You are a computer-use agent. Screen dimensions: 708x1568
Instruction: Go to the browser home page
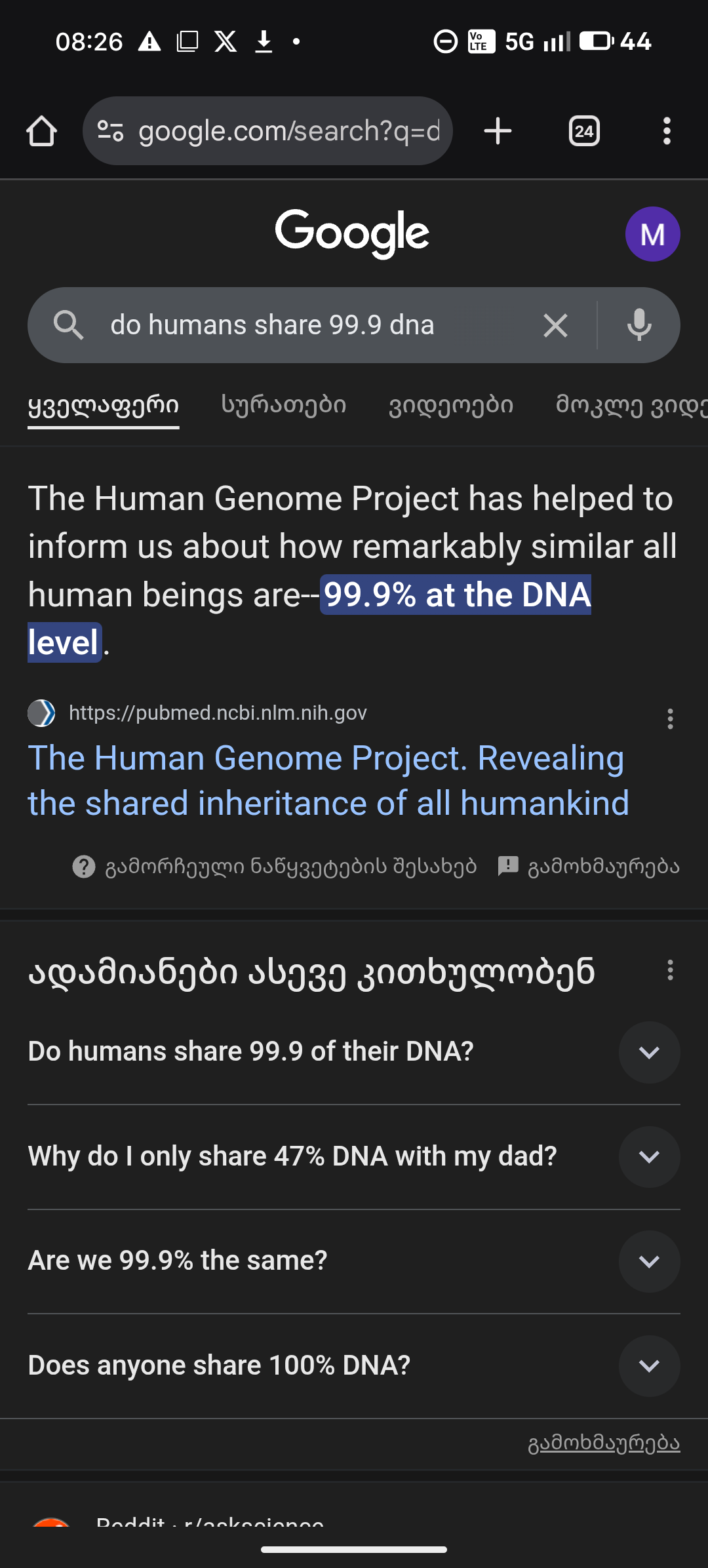(x=41, y=131)
